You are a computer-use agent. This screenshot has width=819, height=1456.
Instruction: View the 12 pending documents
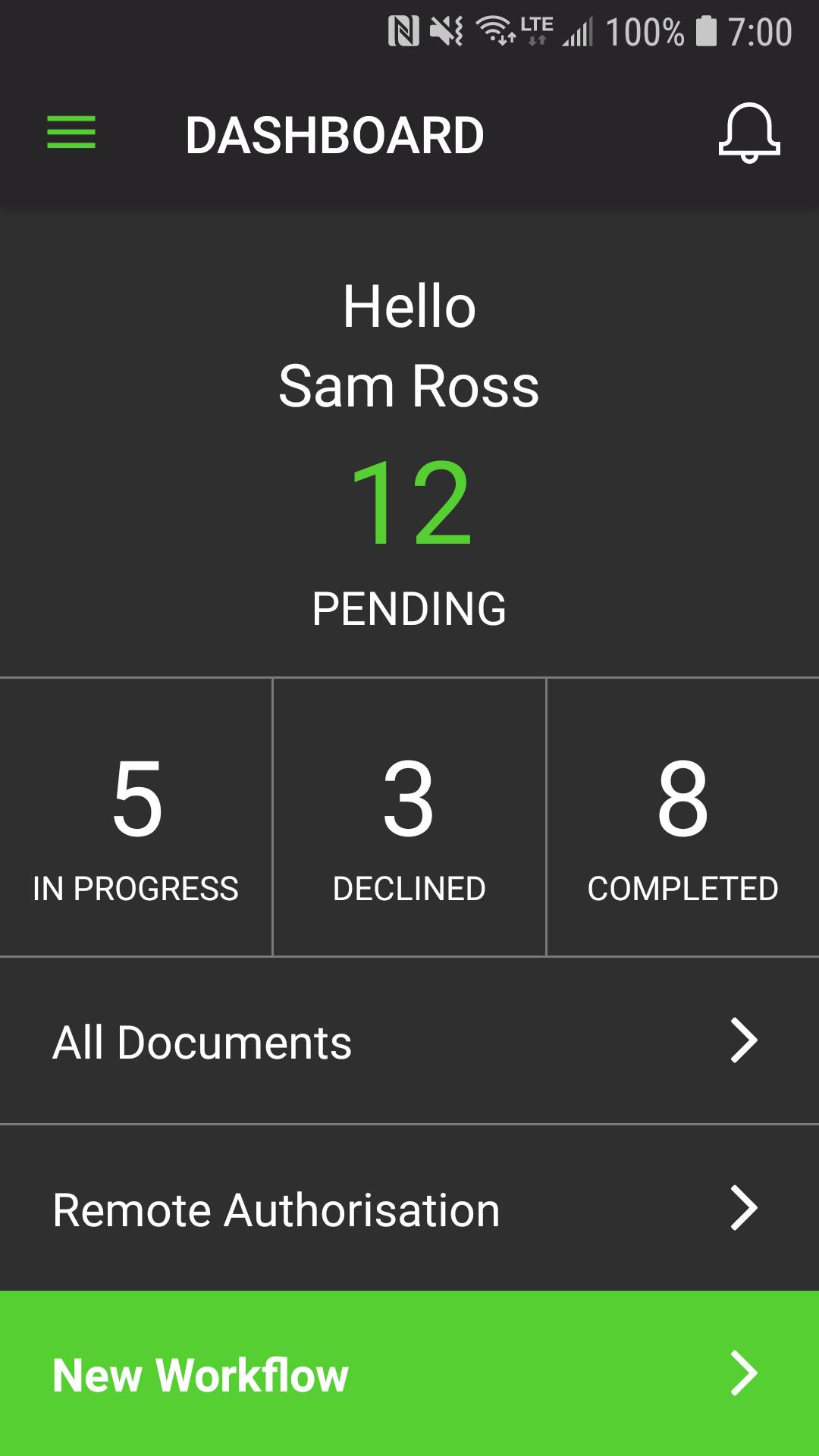tap(409, 531)
